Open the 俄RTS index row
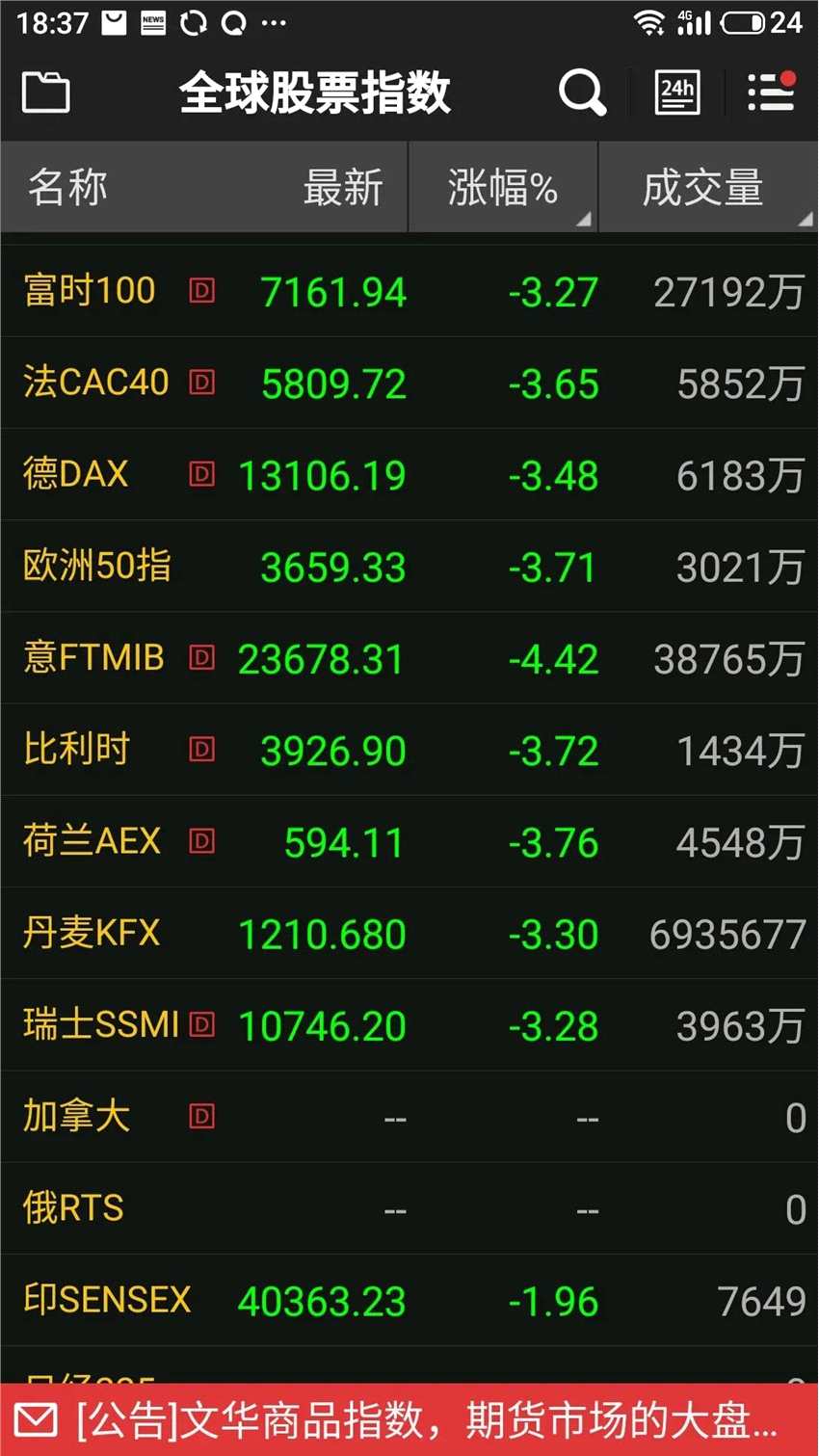This screenshot has height=1456, width=819. click(x=409, y=1208)
